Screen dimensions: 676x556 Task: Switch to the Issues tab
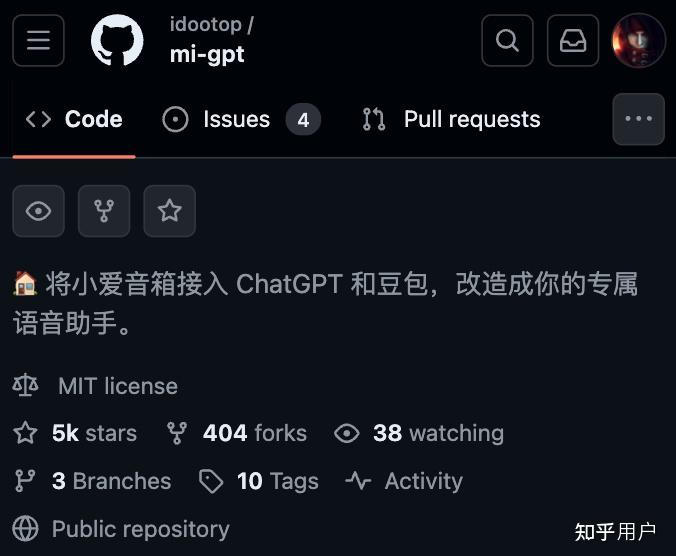pos(240,120)
